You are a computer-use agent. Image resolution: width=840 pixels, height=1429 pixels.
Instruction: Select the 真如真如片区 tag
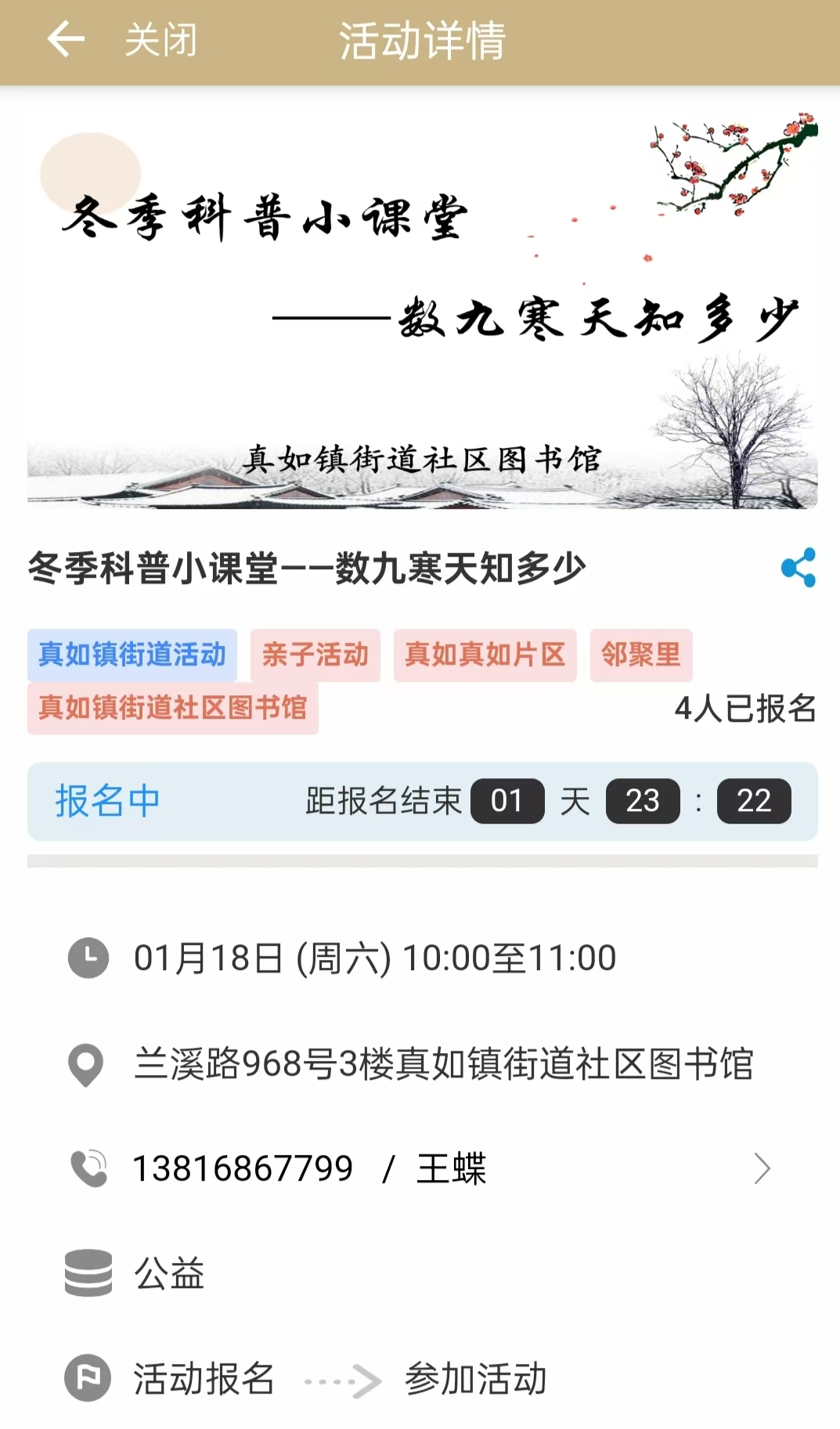(x=485, y=655)
